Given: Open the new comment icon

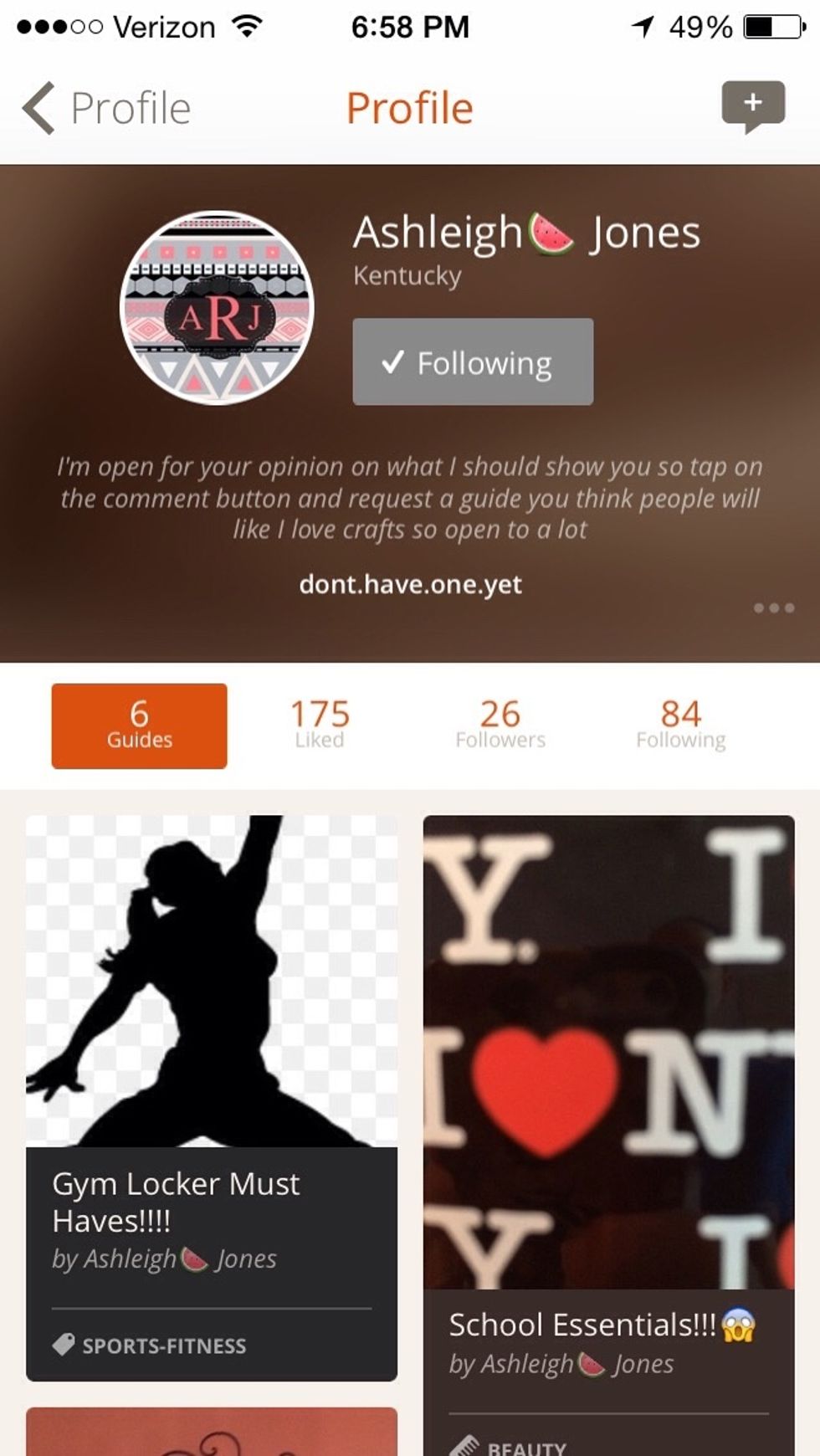Looking at the screenshot, I should [753, 105].
